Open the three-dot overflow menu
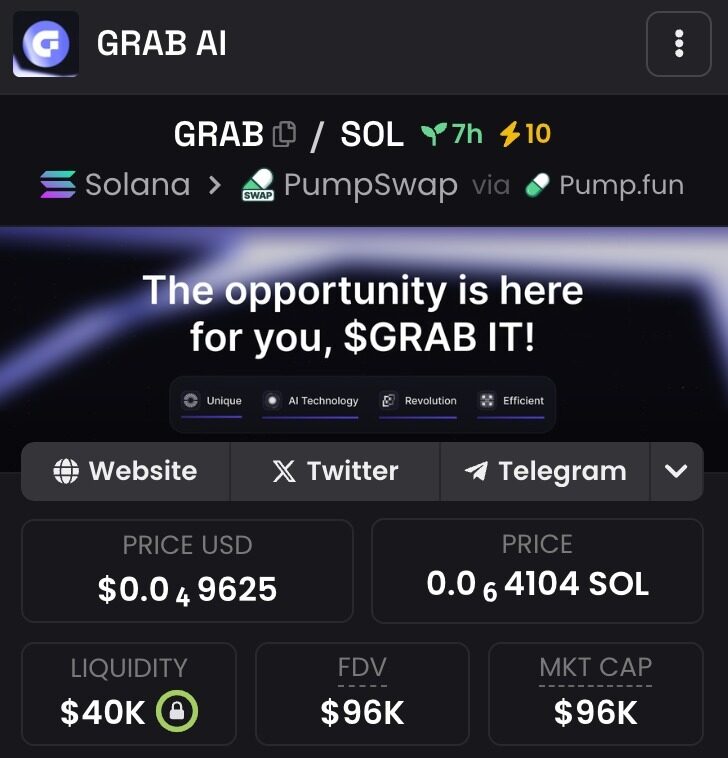The height and width of the screenshot is (758, 728). [x=679, y=44]
